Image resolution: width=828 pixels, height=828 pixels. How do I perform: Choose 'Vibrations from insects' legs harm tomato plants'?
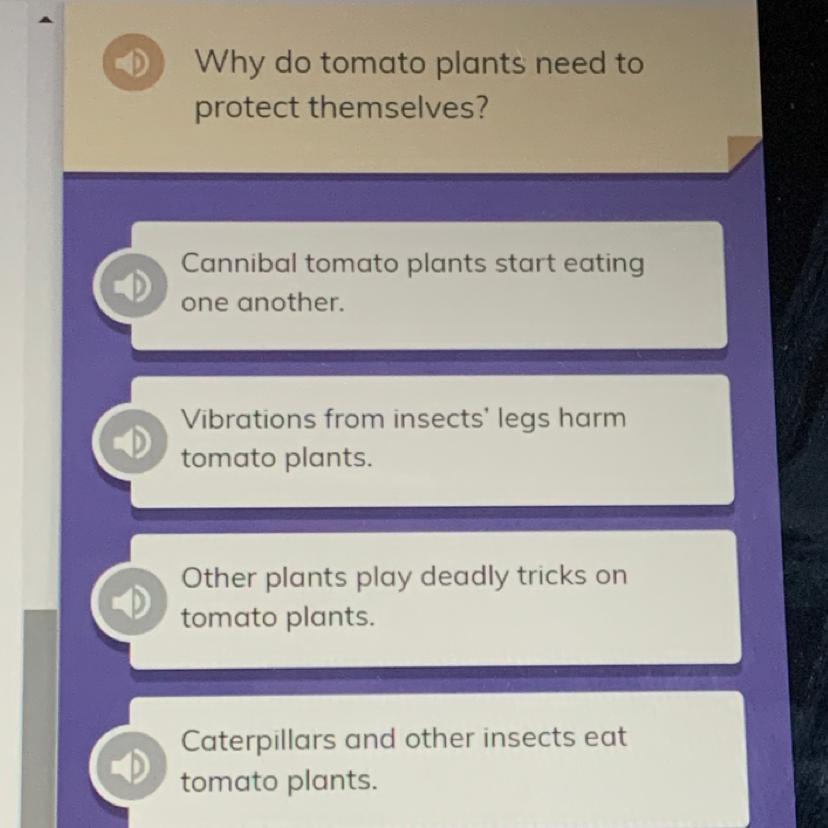pos(432,440)
